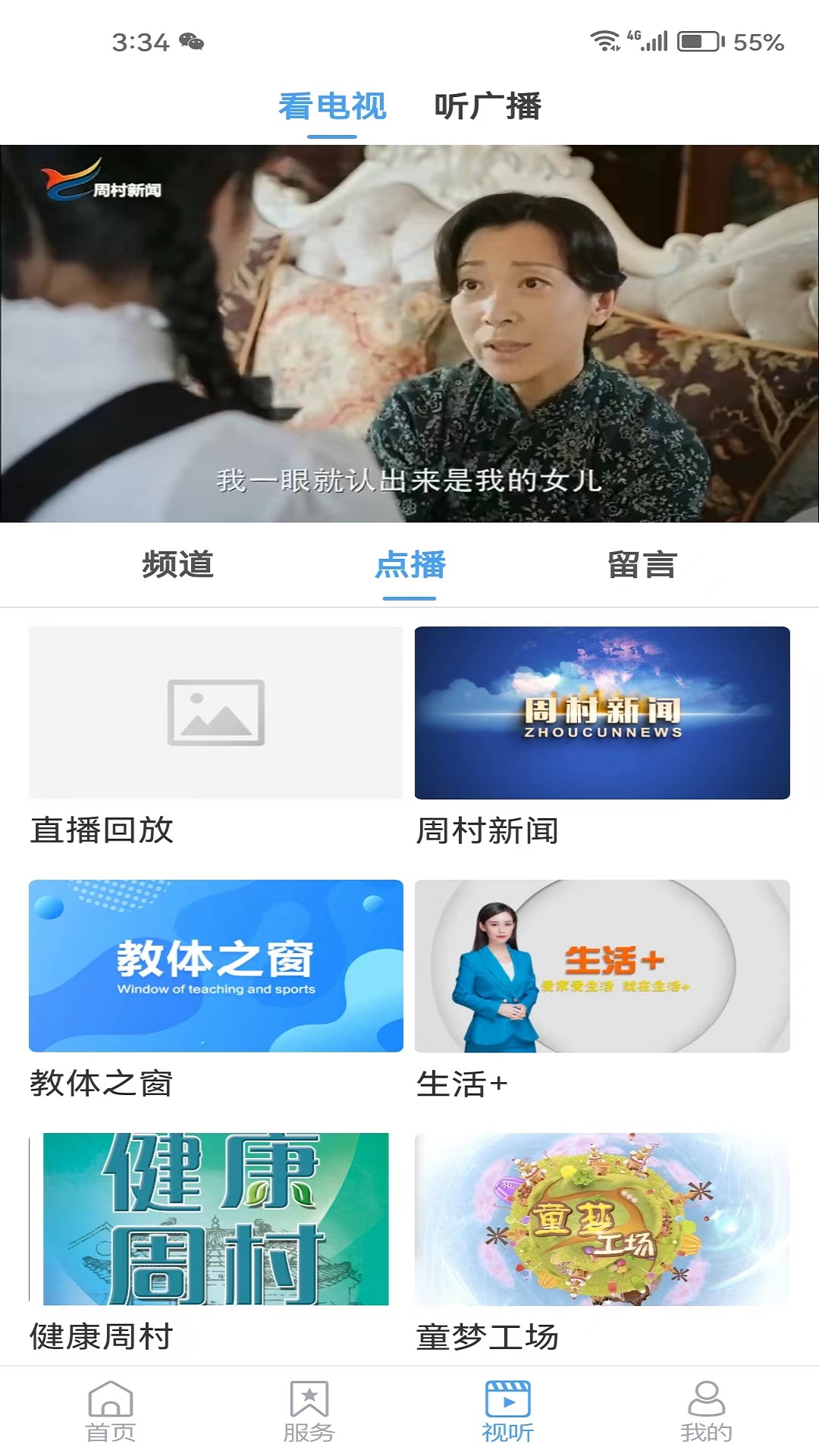Open the 生活+ program
Screen dimensions: 819x1456
point(602,965)
